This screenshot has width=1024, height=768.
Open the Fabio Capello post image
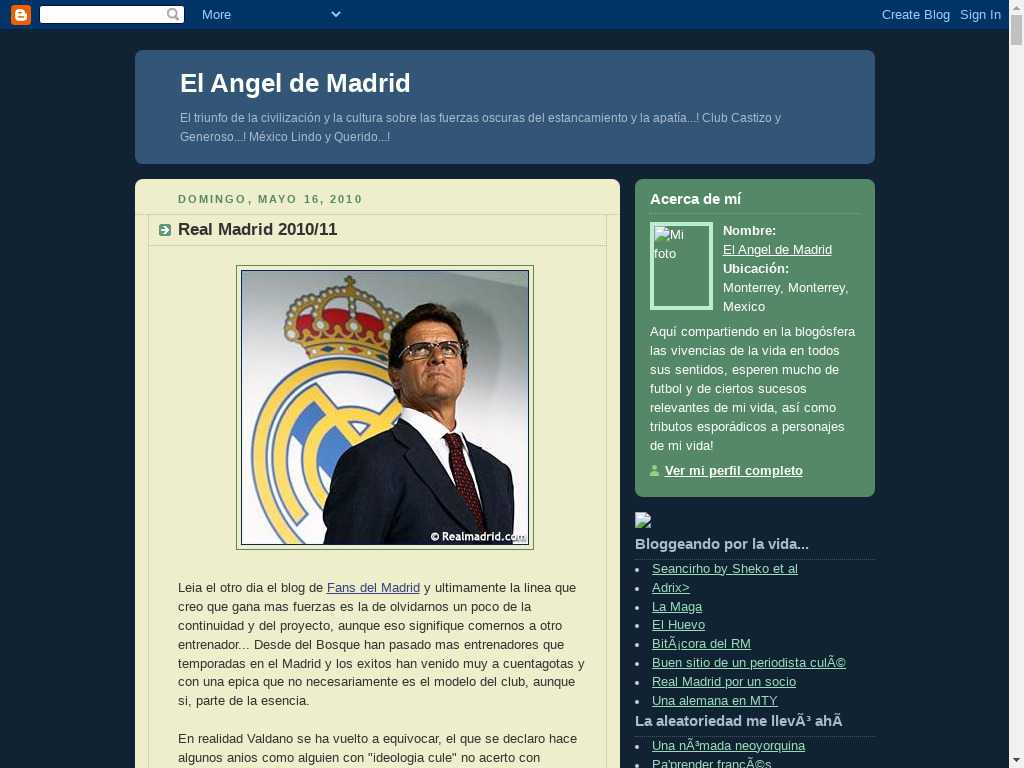point(385,407)
